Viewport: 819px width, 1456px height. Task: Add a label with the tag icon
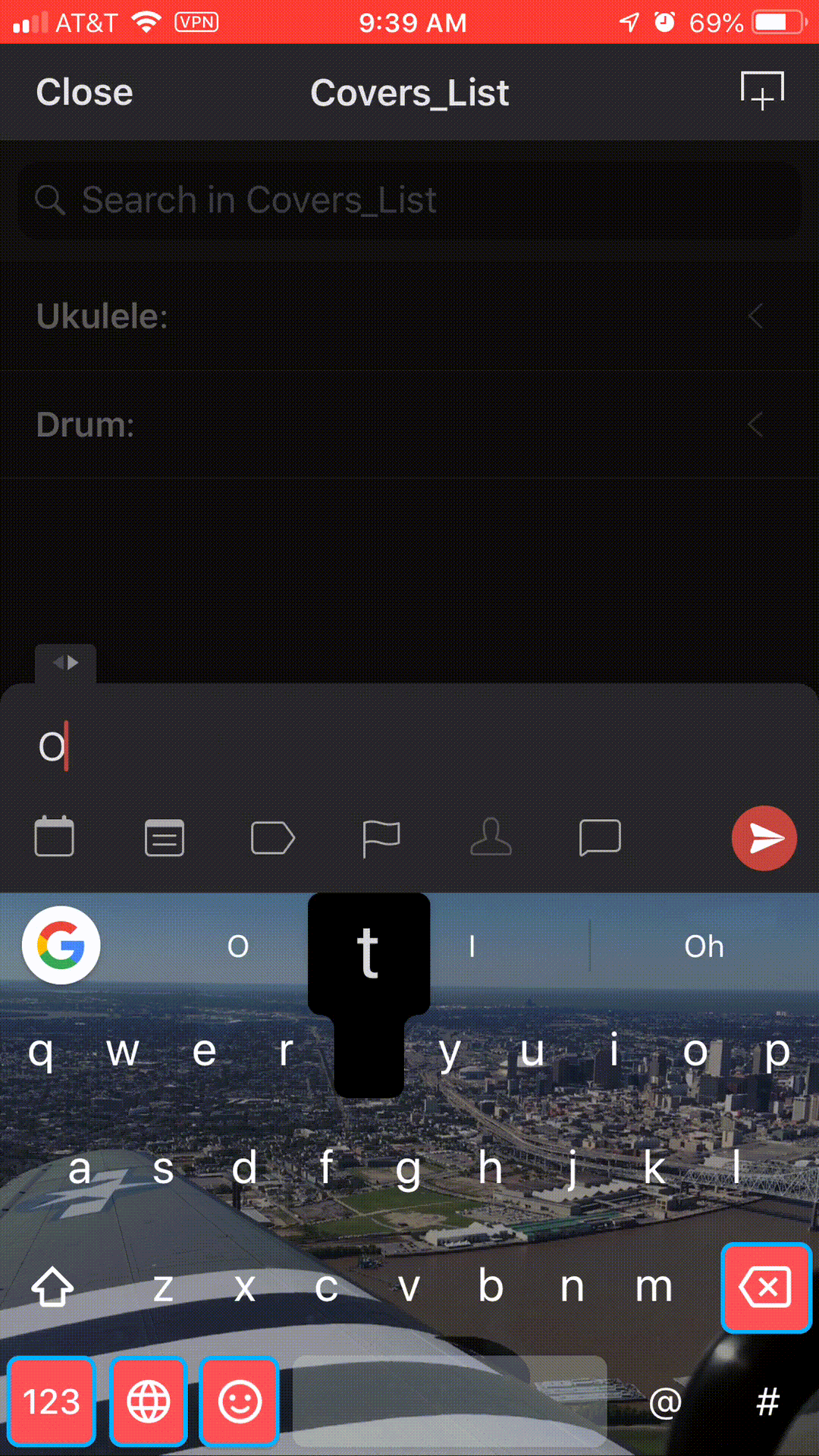[272, 838]
